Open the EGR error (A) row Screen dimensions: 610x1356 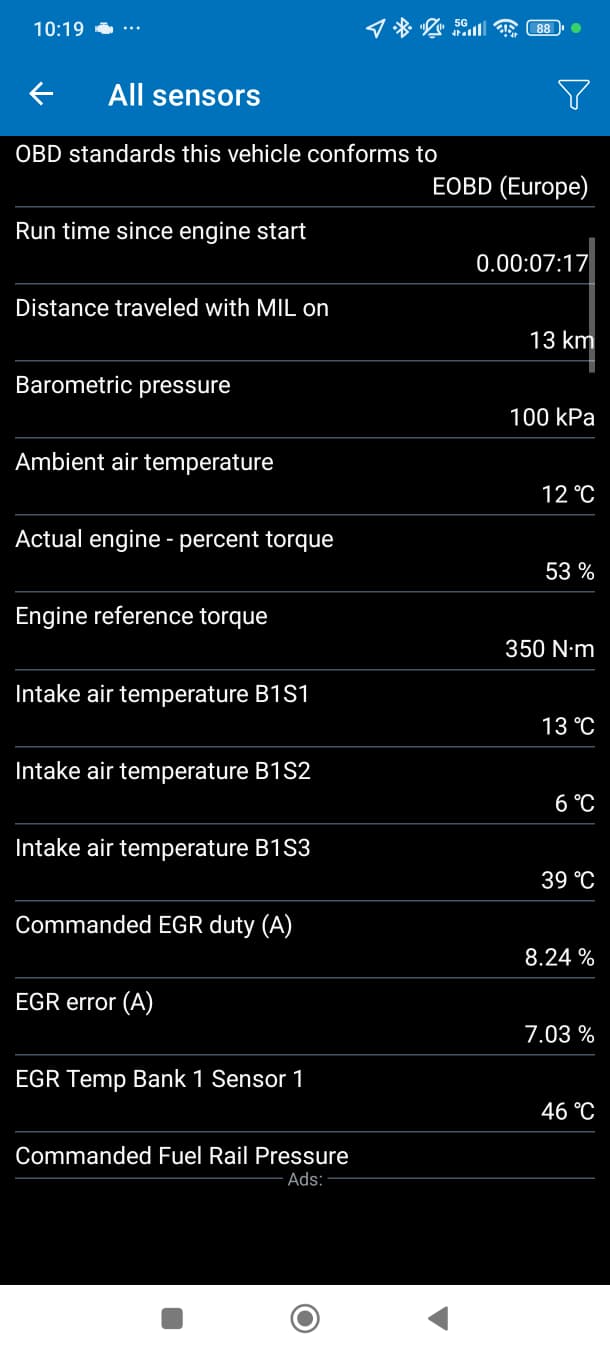[x=305, y=1016]
